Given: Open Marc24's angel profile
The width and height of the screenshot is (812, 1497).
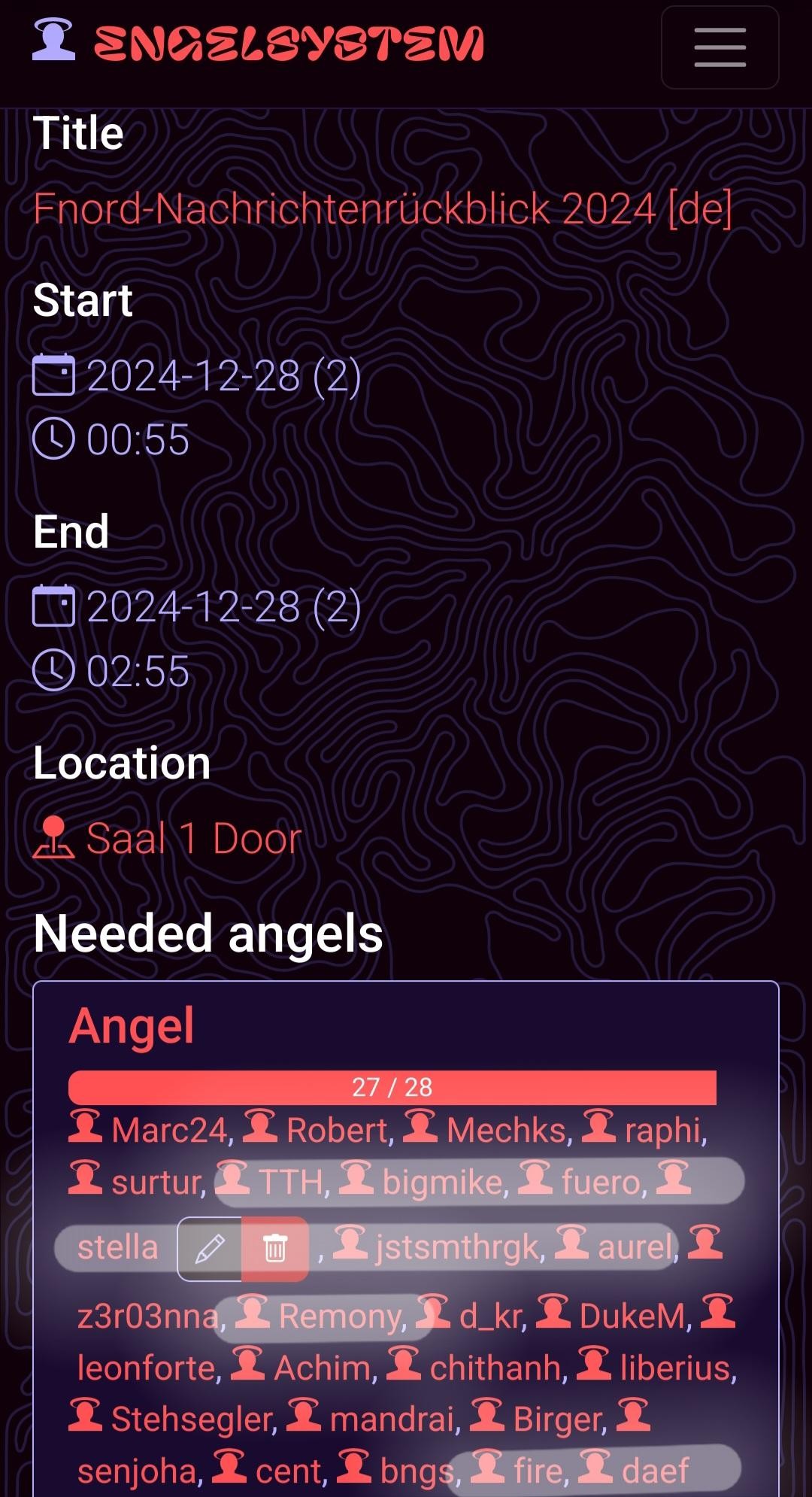Looking at the screenshot, I should (148, 1129).
